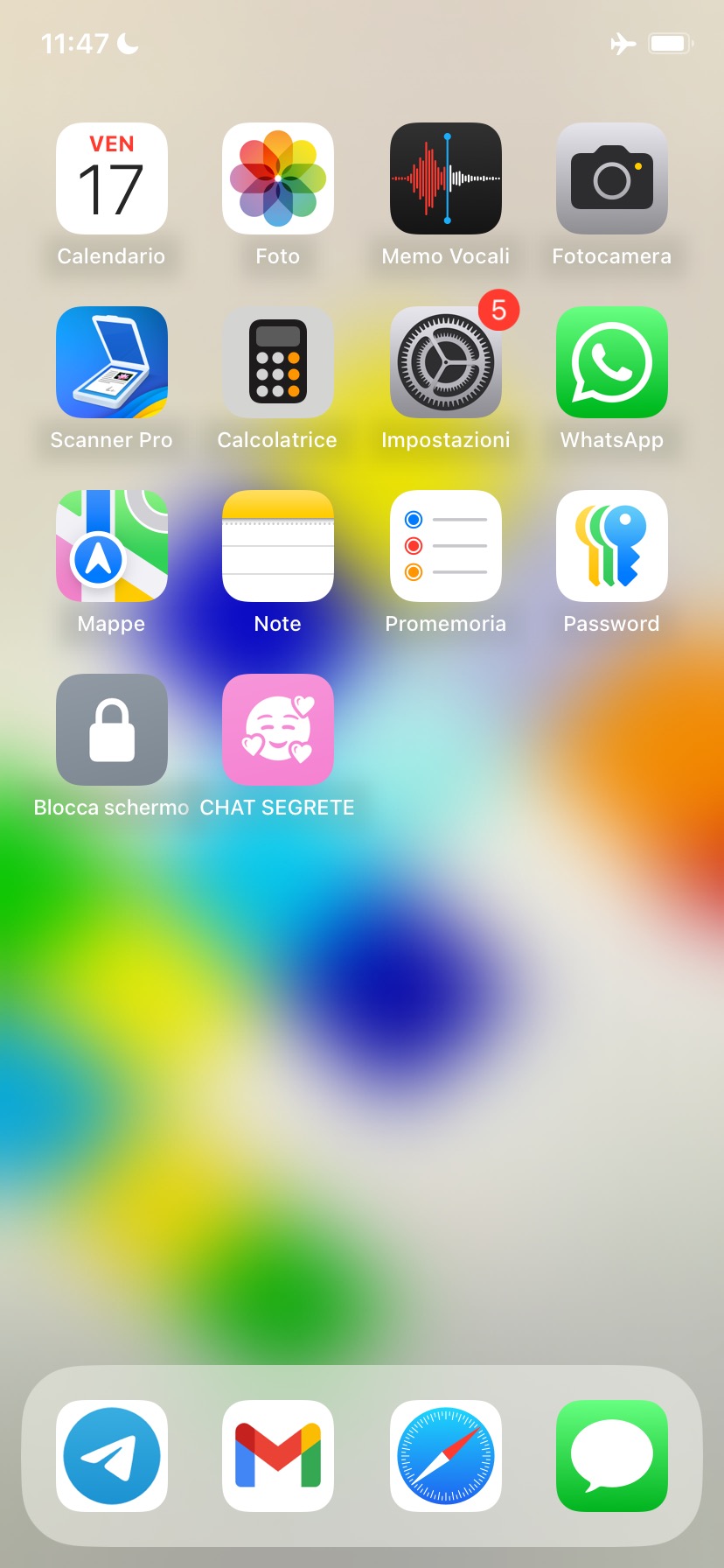Open Telegram from the dock
The image size is (724, 1568).
(x=111, y=1456)
